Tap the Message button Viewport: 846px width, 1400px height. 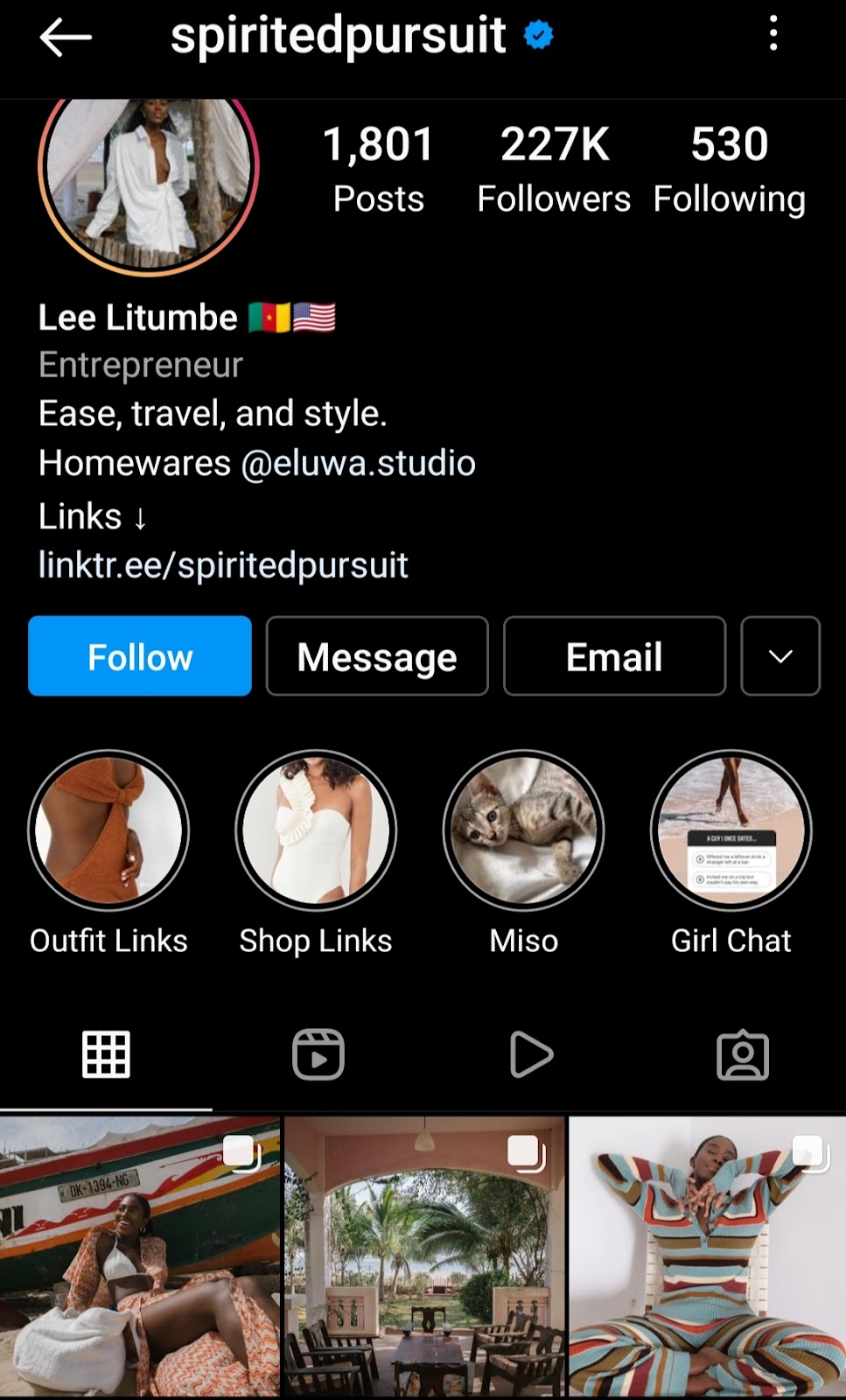[377, 656]
